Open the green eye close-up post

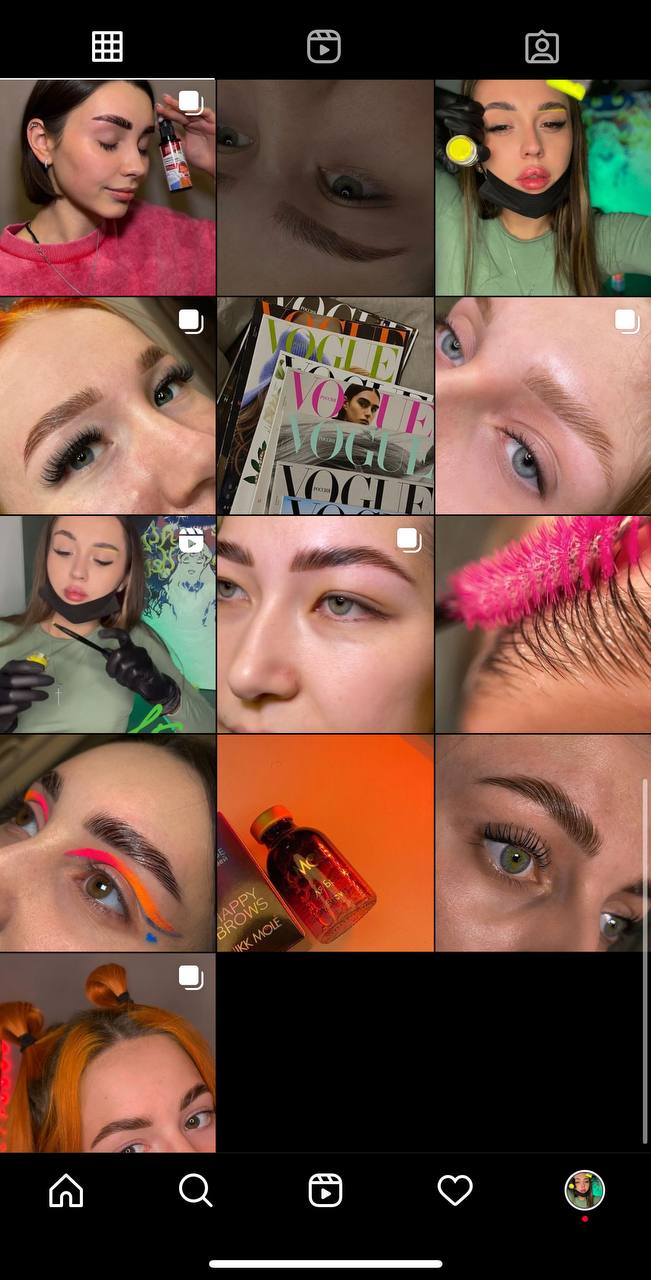(x=543, y=843)
